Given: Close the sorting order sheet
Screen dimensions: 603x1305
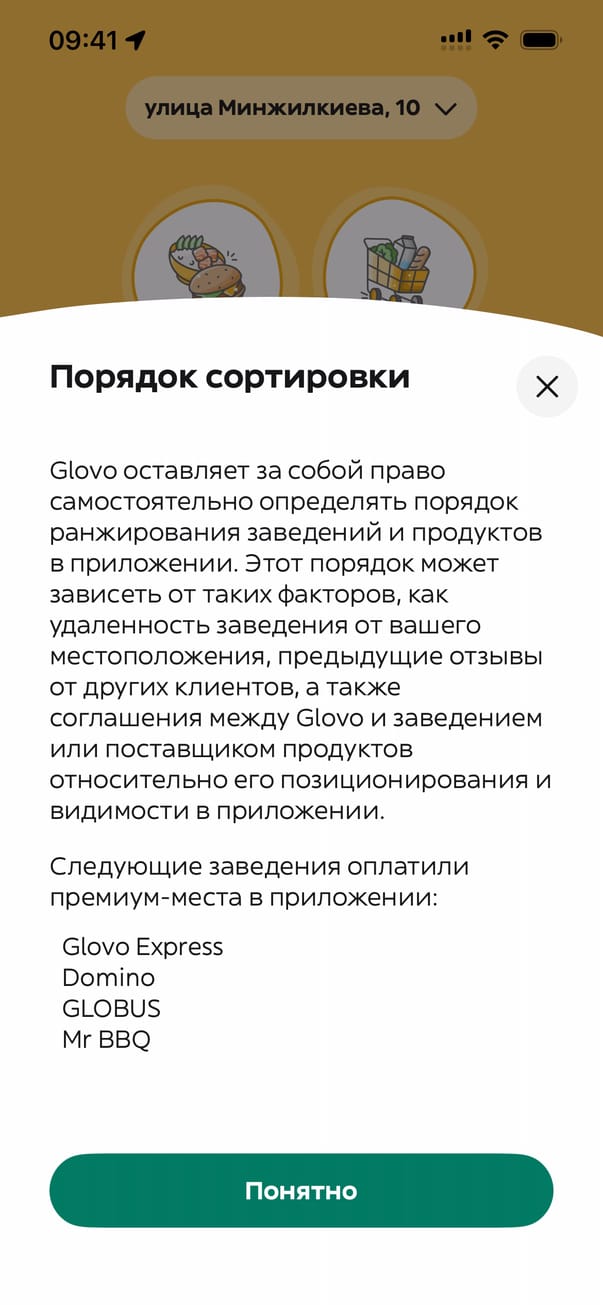Looking at the screenshot, I should (x=546, y=386).
